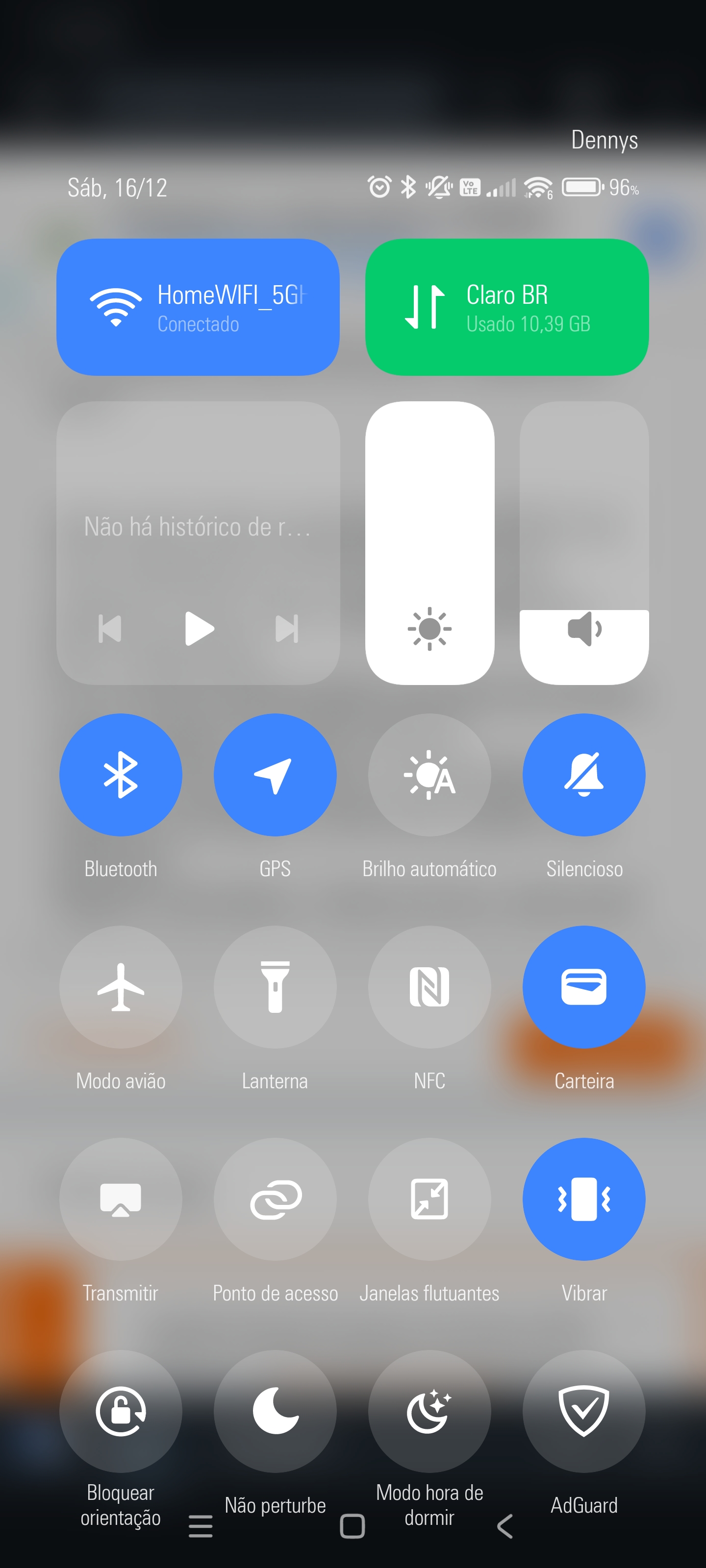Tap the Transmitir cast tile
Viewport: 706px width, 1568px height.
pos(121,1199)
